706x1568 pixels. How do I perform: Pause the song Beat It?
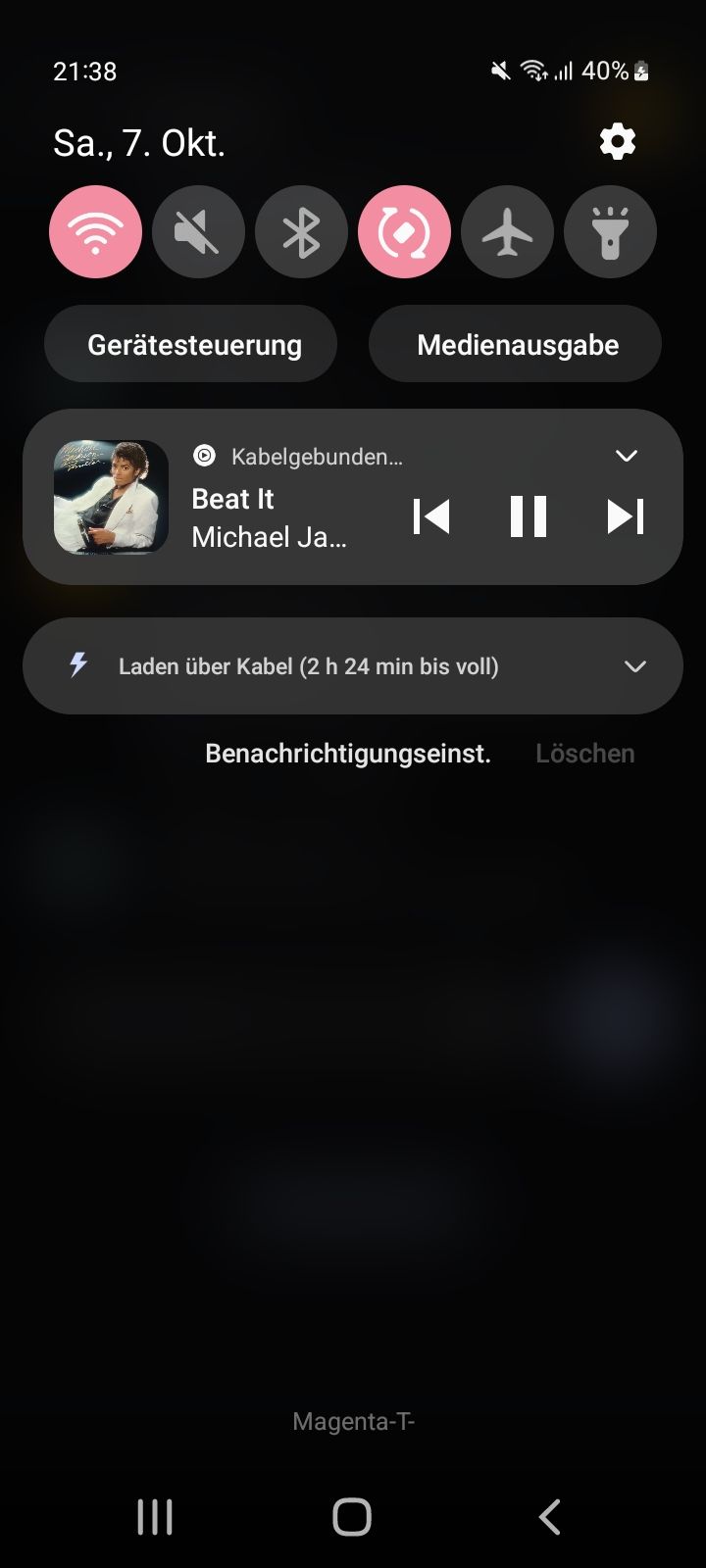[529, 516]
